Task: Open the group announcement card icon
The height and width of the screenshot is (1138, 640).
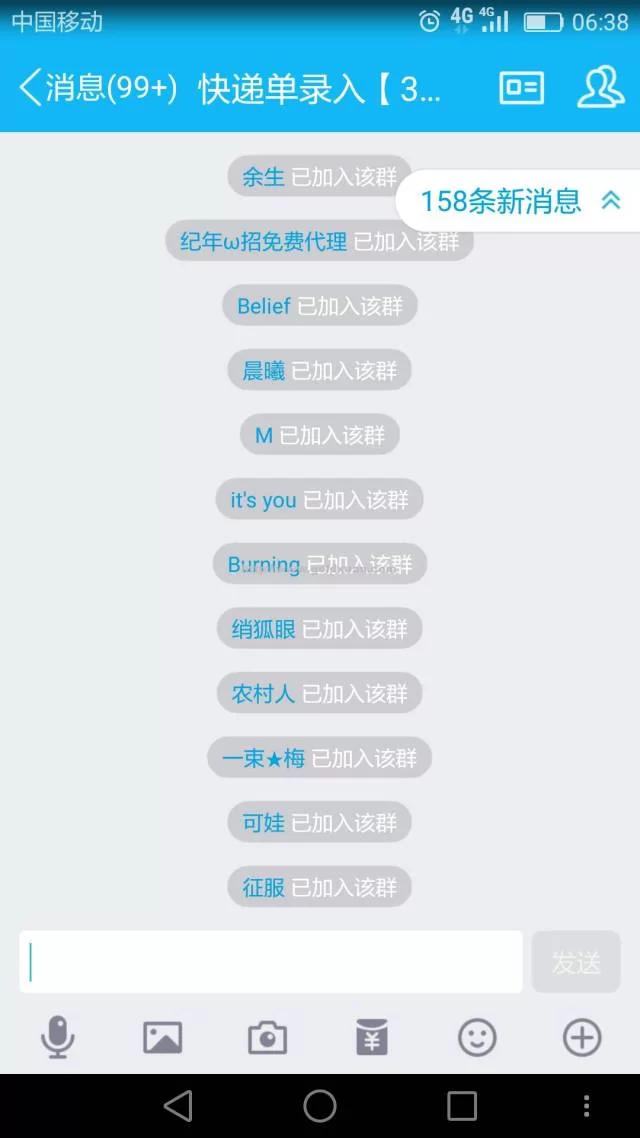Action: (x=521, y=89)
